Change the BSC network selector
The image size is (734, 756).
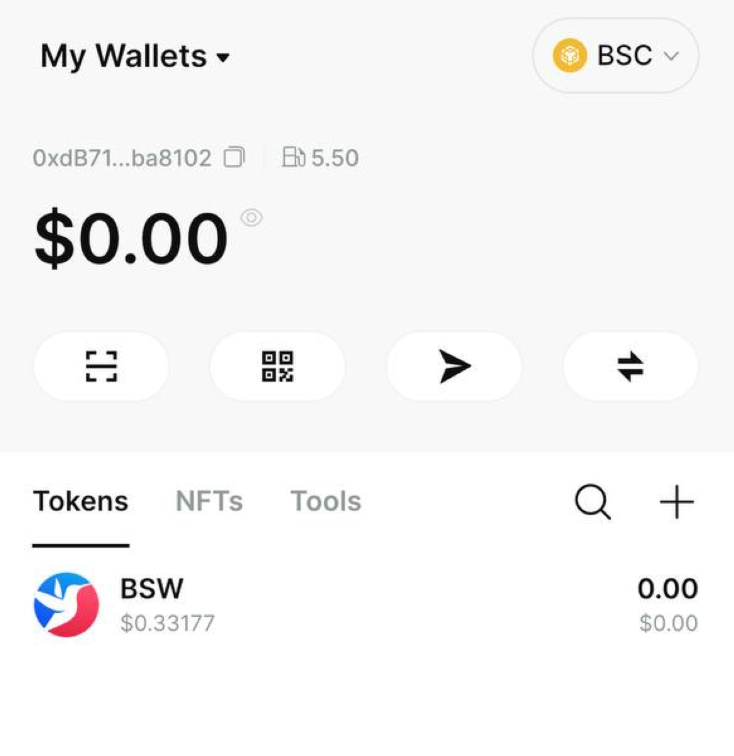[615, 56]
